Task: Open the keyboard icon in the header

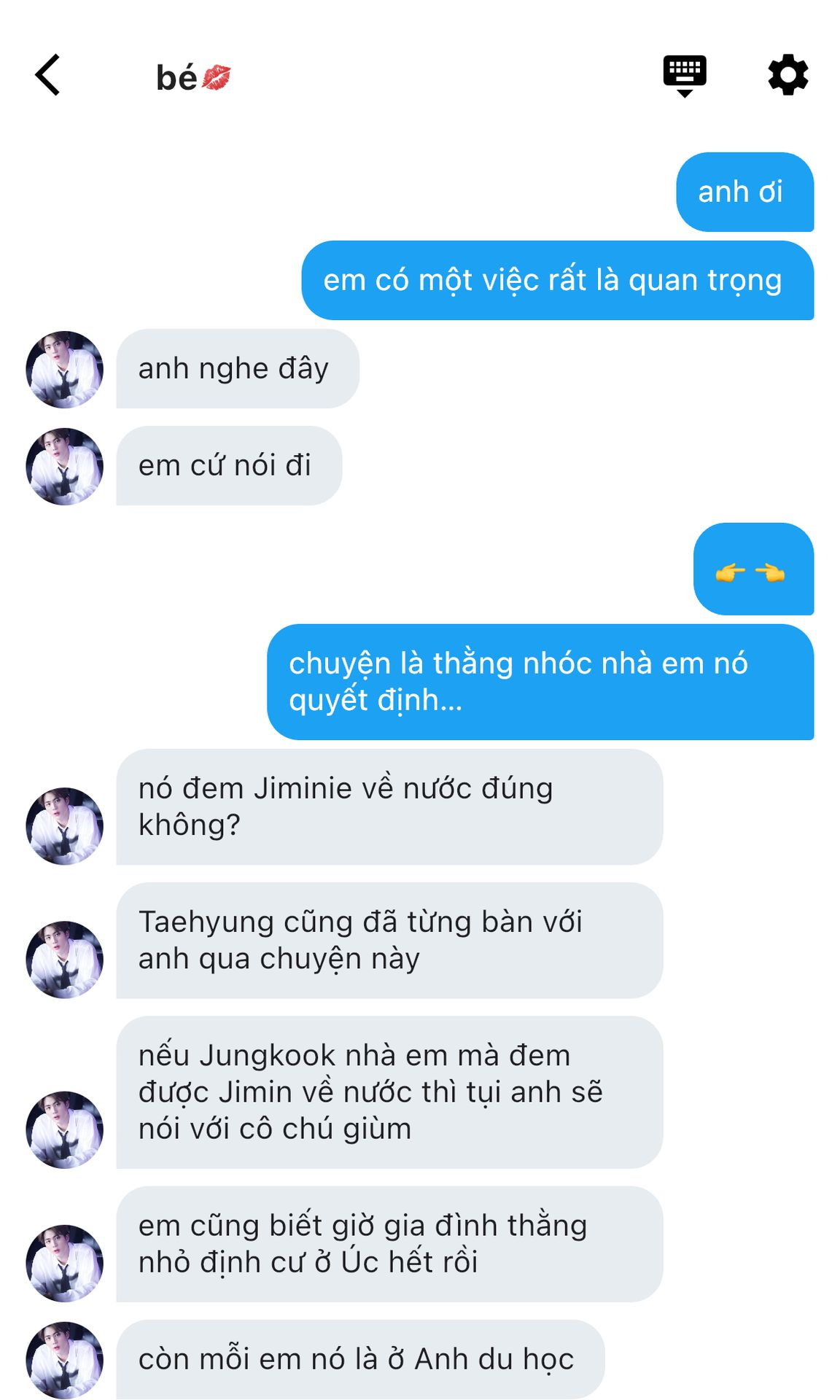Action: 684,74
